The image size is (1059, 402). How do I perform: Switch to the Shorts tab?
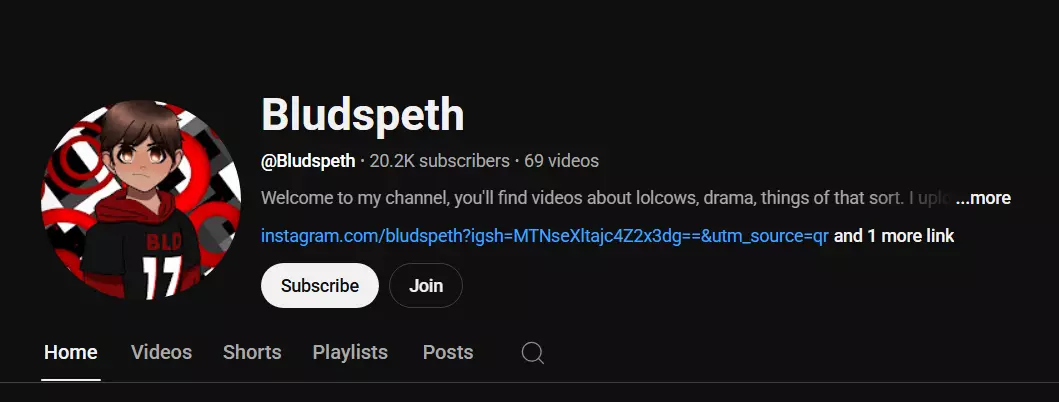pyautogui.click(x=252, y=353)
